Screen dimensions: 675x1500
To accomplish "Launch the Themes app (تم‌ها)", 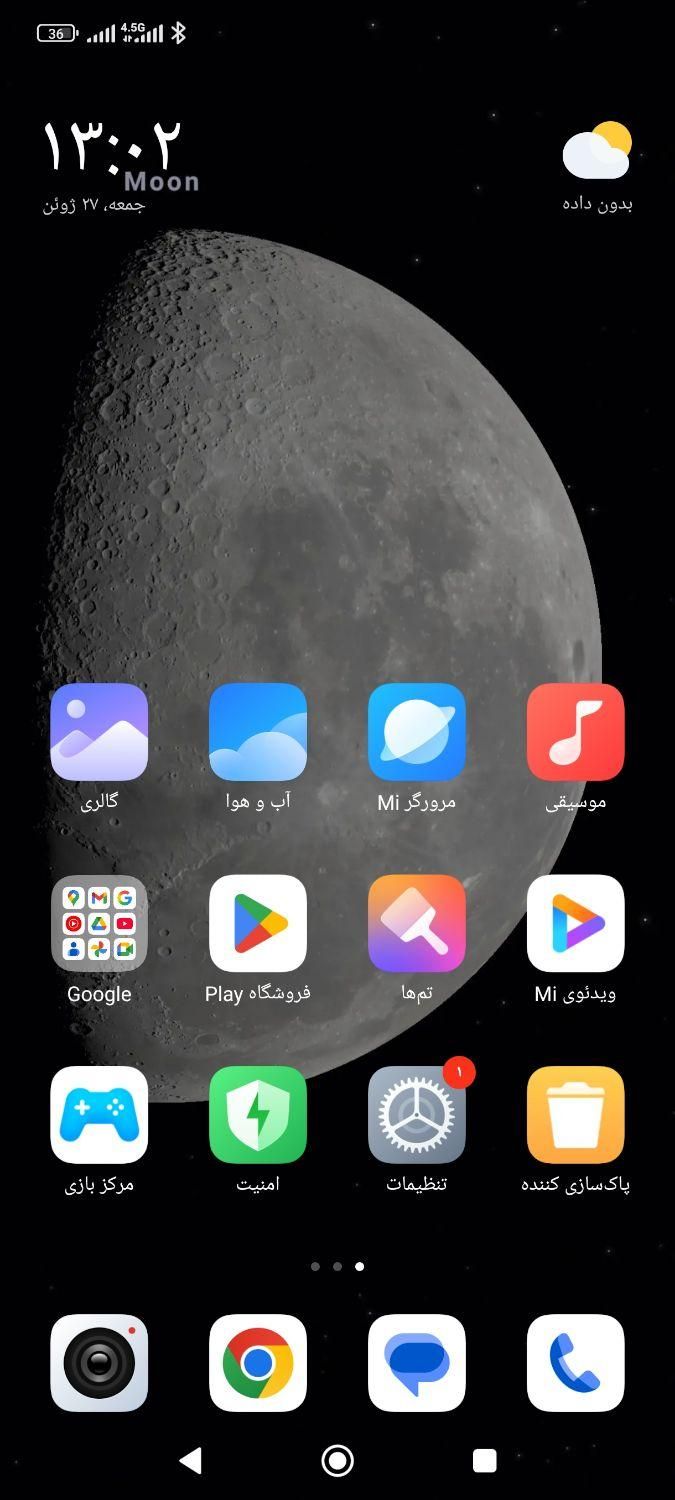I will coord(417,923).
